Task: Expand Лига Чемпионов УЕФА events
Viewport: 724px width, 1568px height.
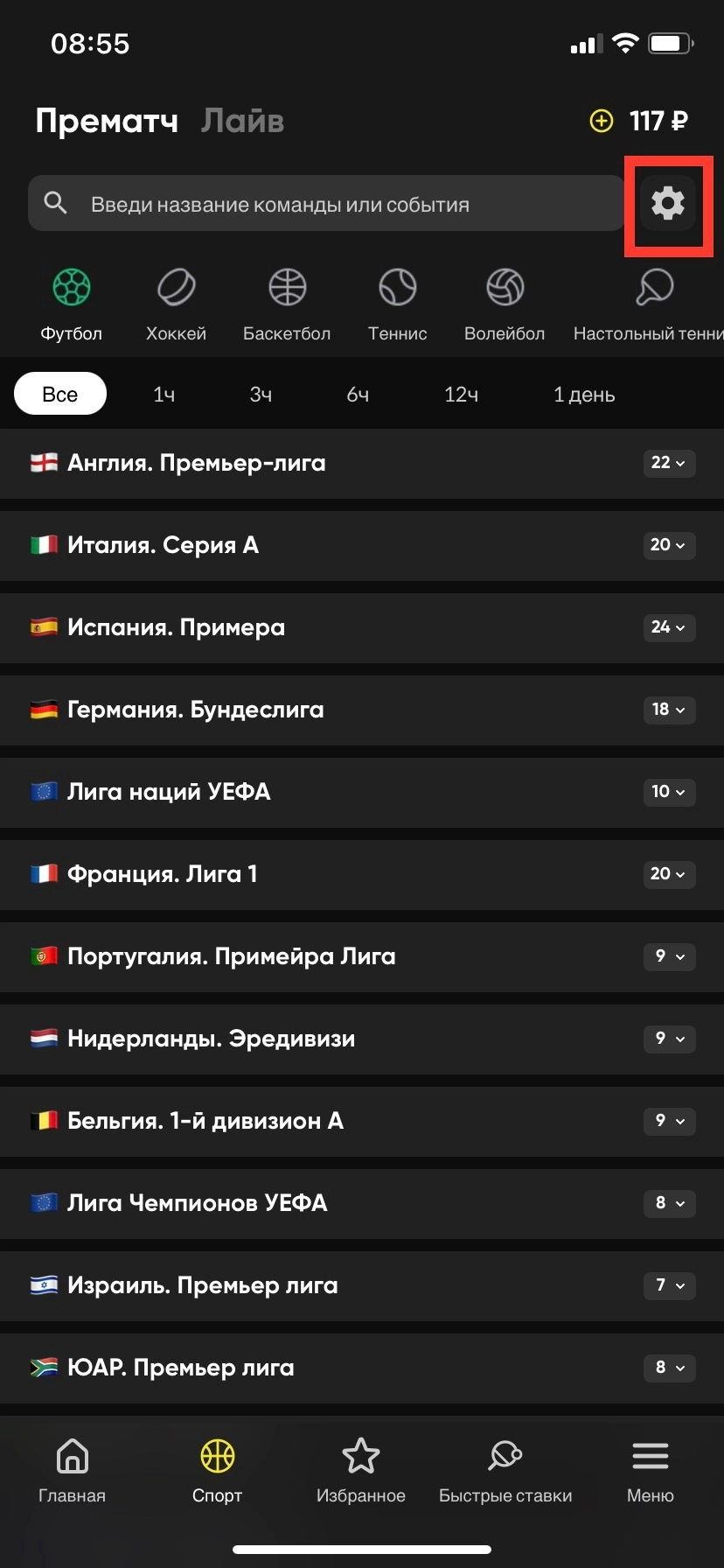Action: point(362,1203)
